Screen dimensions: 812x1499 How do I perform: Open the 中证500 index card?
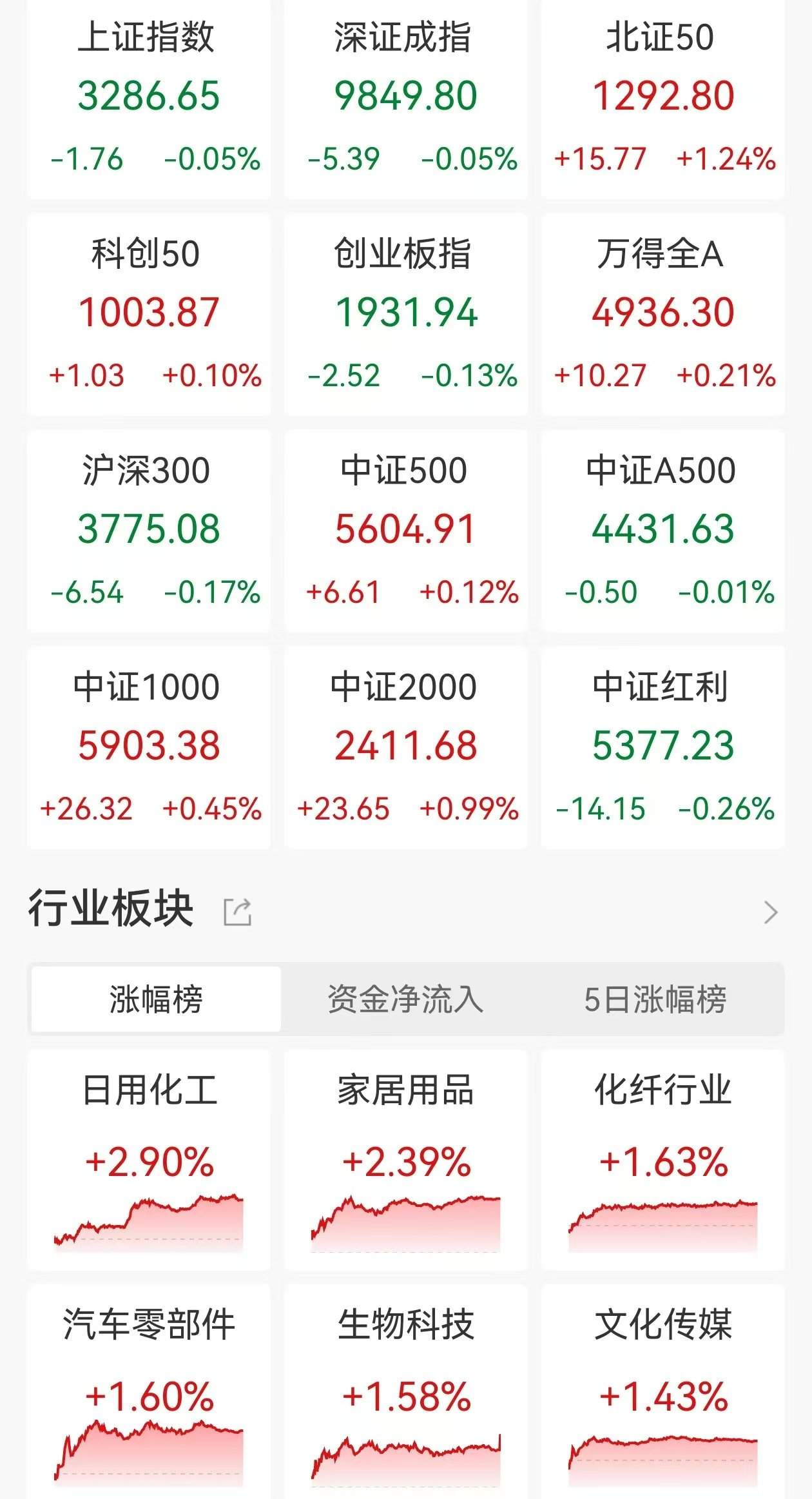click(x=405, y=530)
